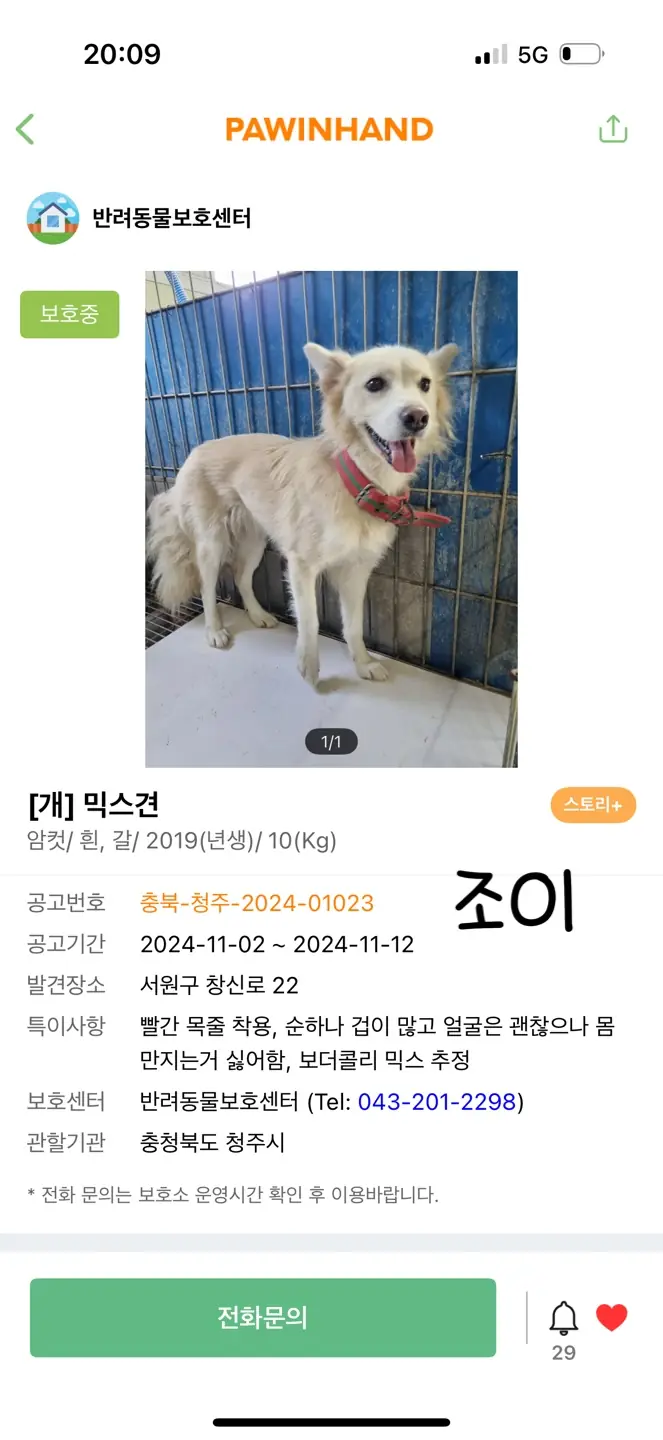
Task: Share this dog's adoption notice
Action: click(x=612, y=129)
